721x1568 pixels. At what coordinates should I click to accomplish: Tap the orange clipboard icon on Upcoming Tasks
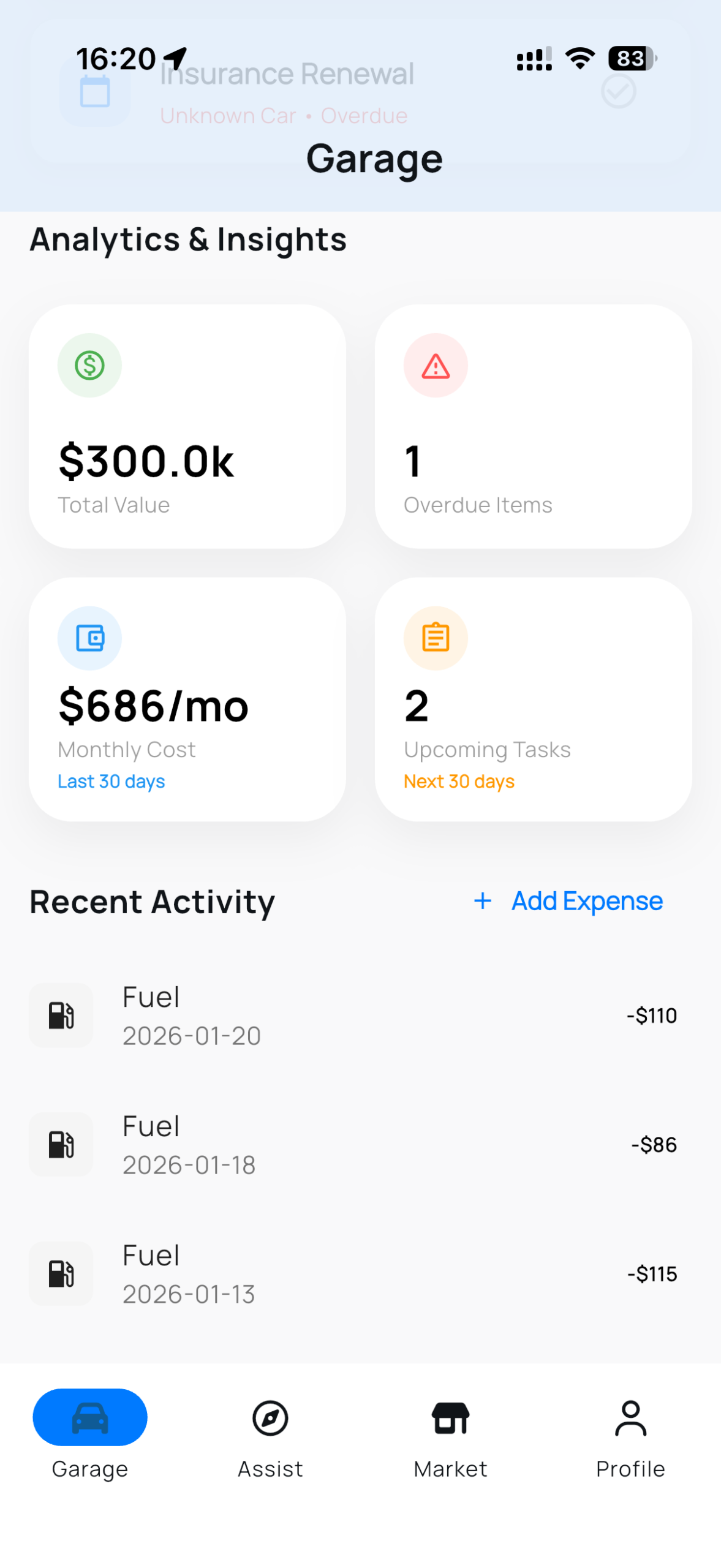coord(435,638)
